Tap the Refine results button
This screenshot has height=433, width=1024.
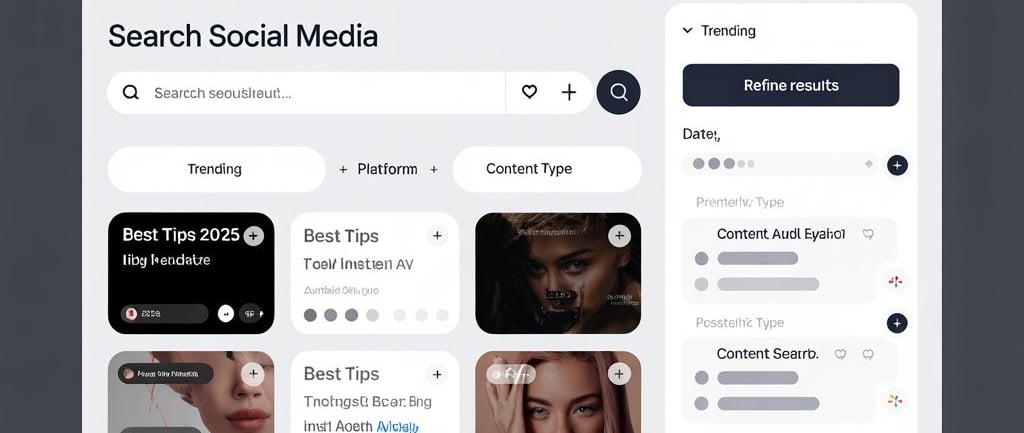click(x=790, y=85)
